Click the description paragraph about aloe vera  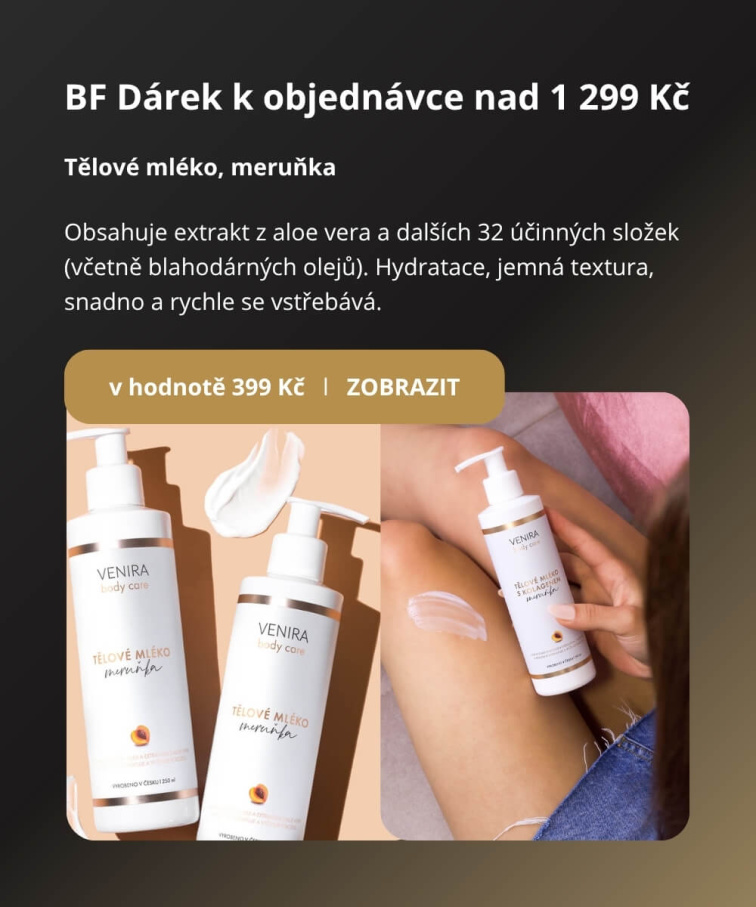372,263
